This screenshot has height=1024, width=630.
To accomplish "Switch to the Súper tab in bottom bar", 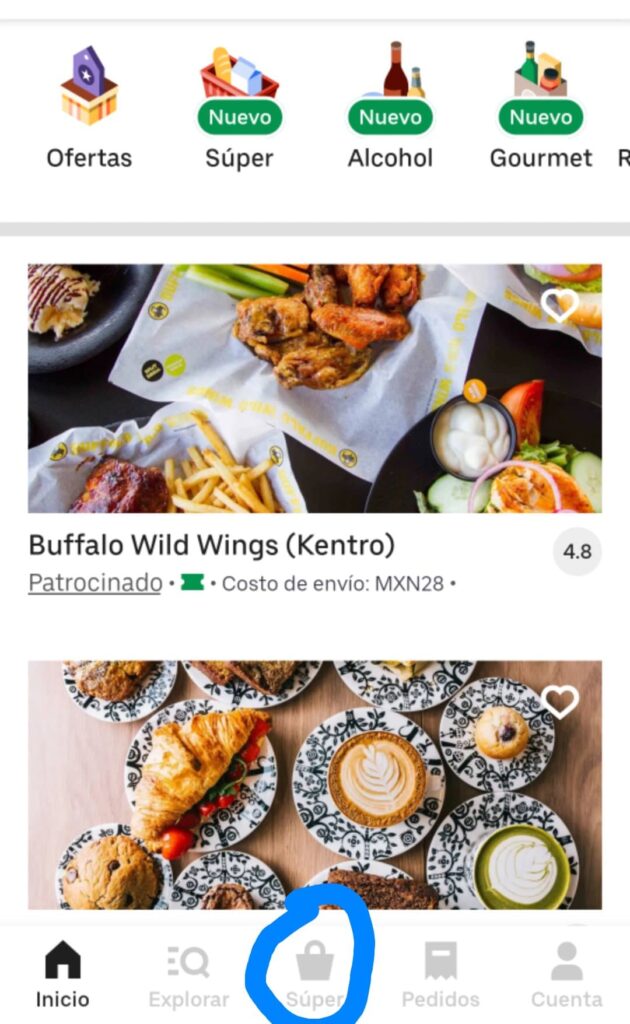I will click(314, 974).
